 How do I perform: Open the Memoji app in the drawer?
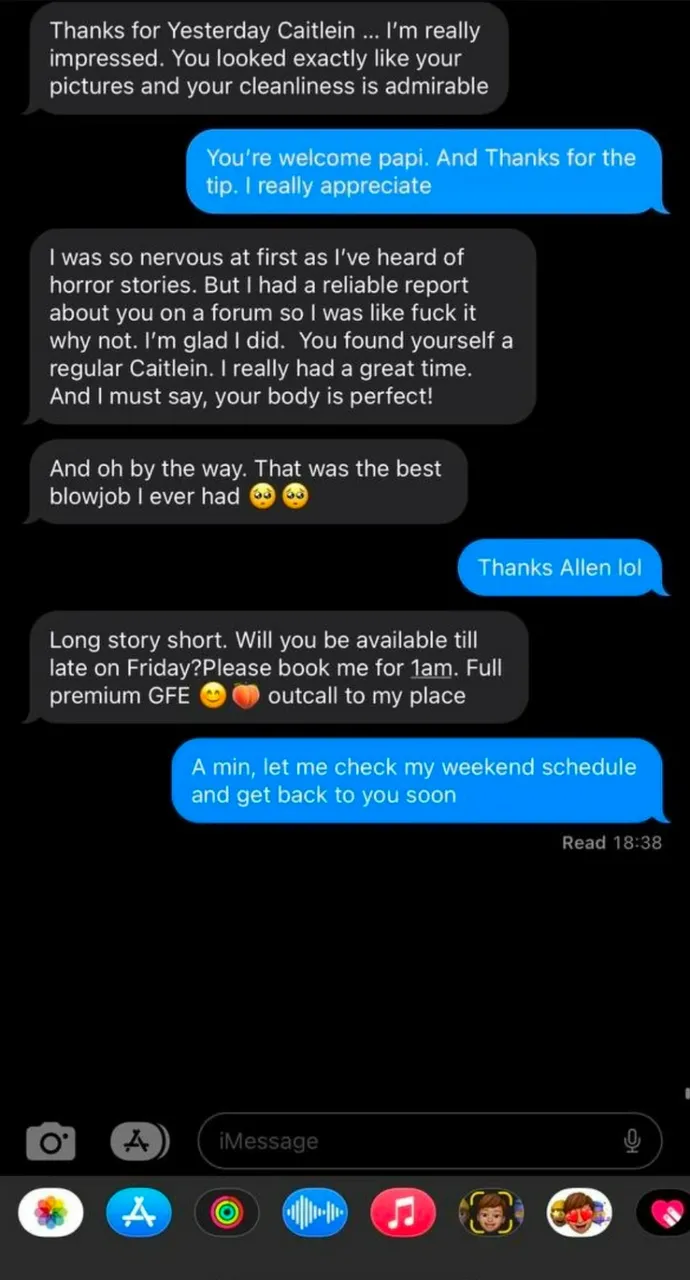(491, 1213)
